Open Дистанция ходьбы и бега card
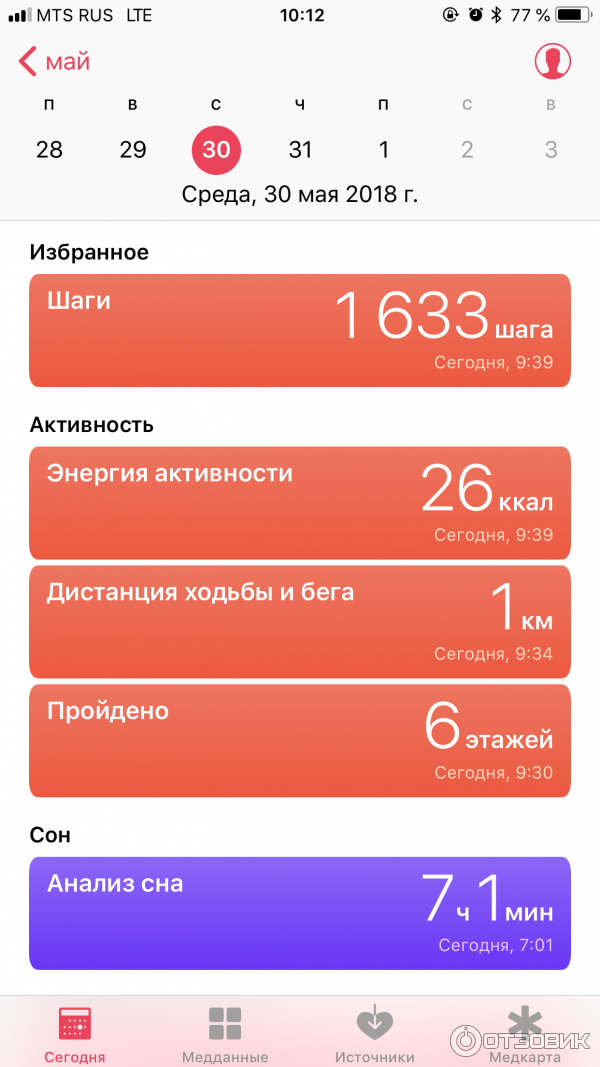This screenshot has width=600, height=1067. [x=300, y=621]
